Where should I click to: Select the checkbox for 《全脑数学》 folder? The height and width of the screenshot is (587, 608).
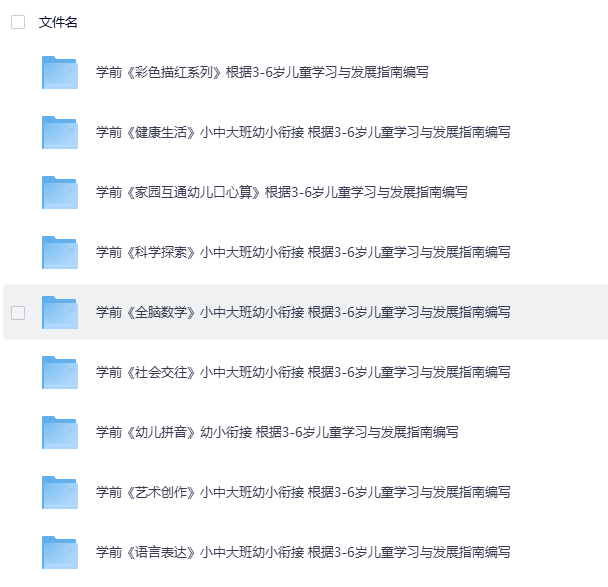(18, 312)
